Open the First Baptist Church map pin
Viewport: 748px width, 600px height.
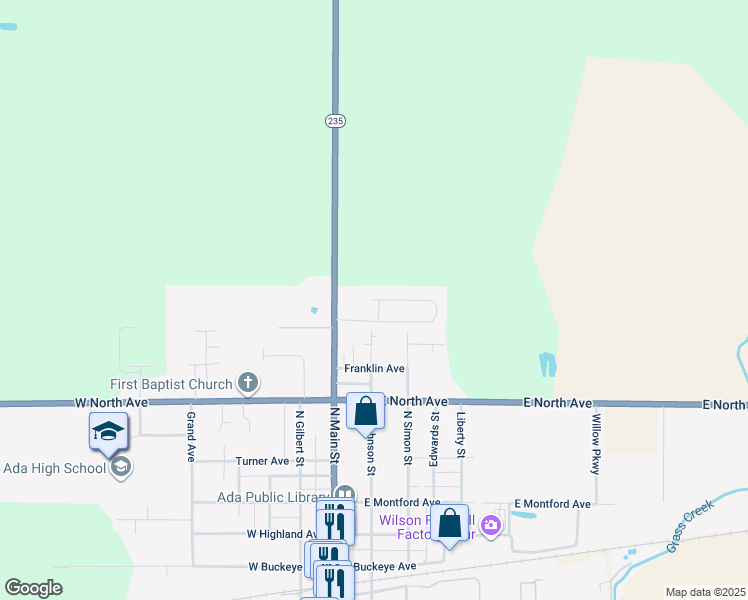[x=248, y=383]
